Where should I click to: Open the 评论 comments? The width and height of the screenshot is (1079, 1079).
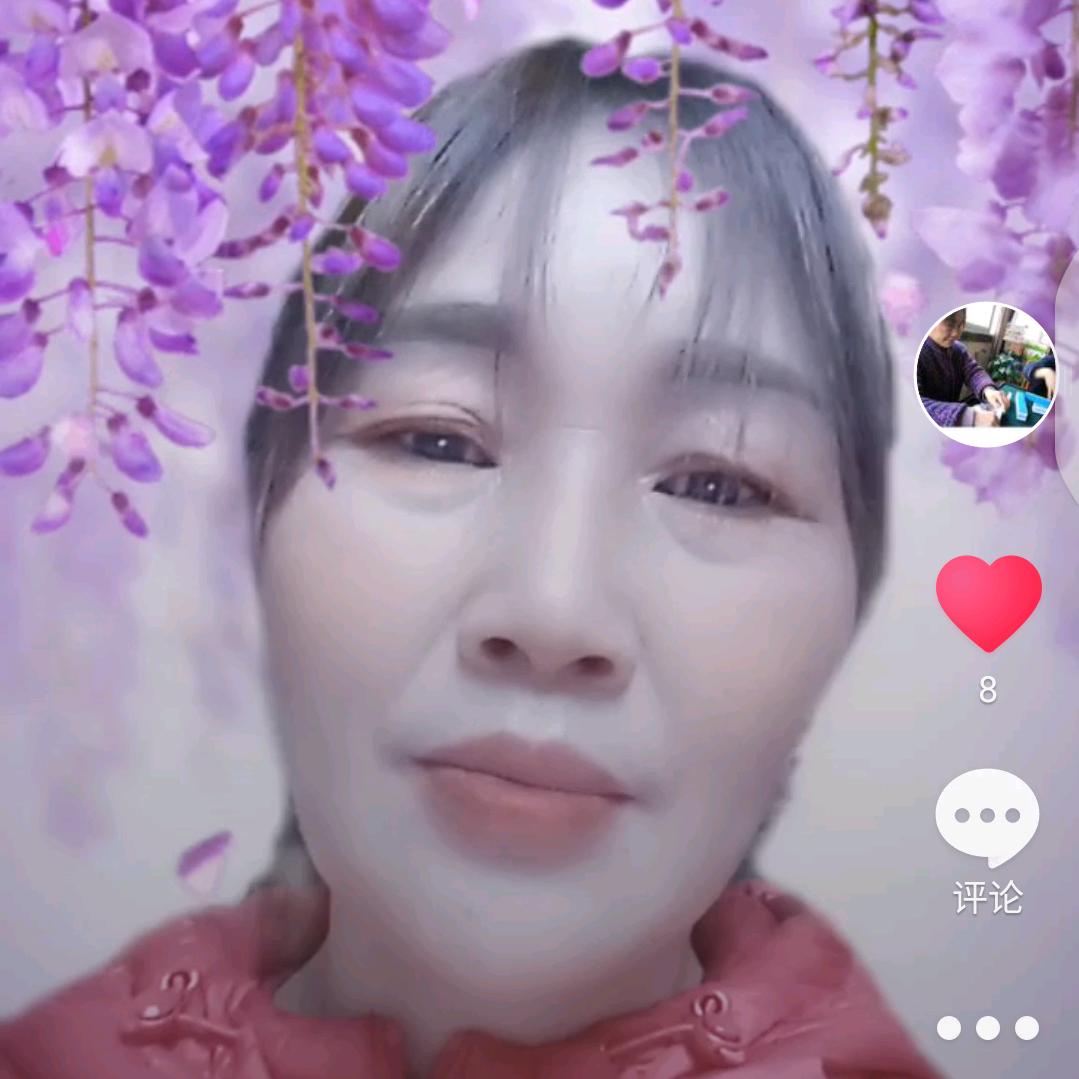[x=987, y=819]
